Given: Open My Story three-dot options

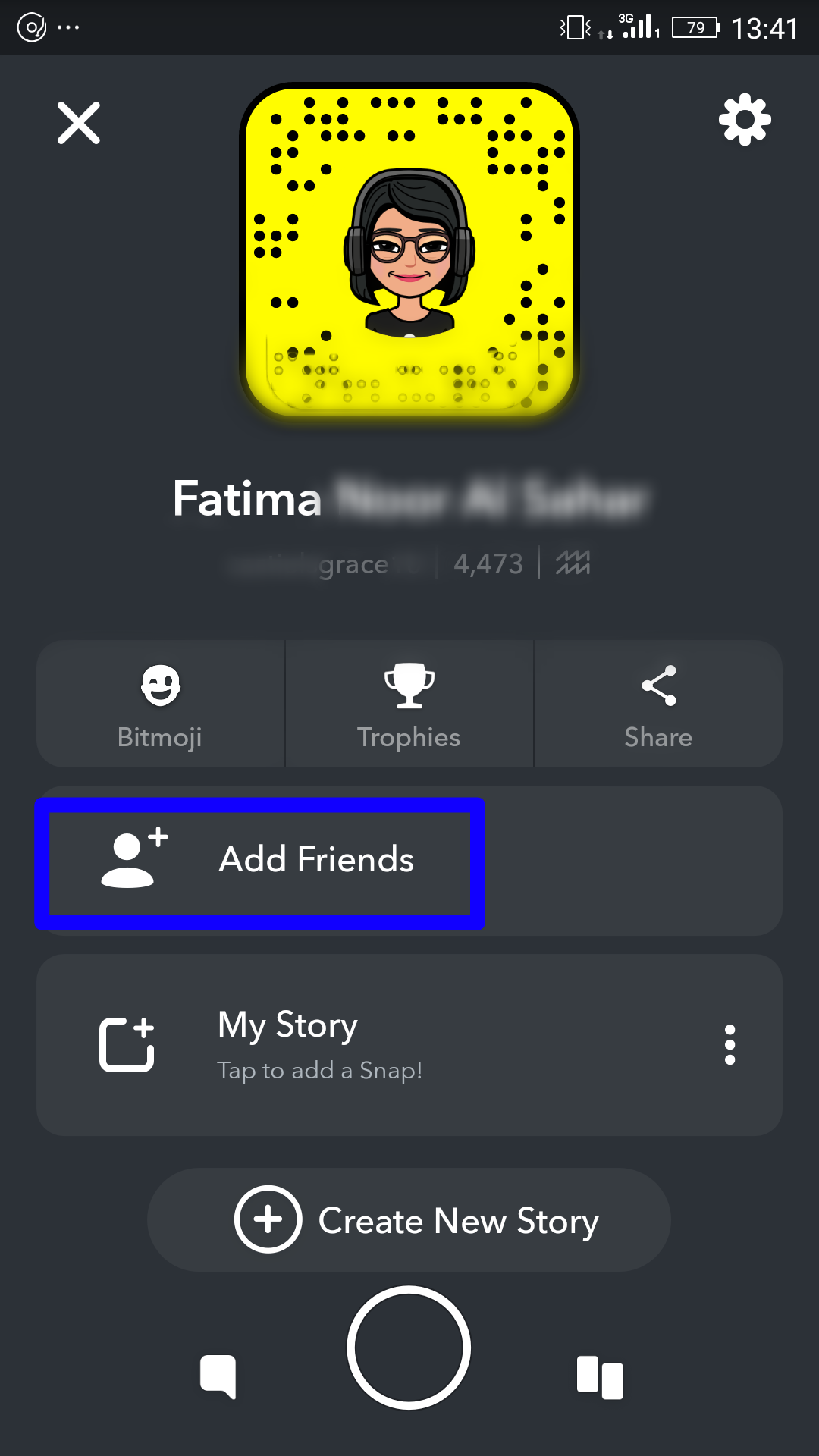Looking at the screenshot, I should click(730, 1045).
